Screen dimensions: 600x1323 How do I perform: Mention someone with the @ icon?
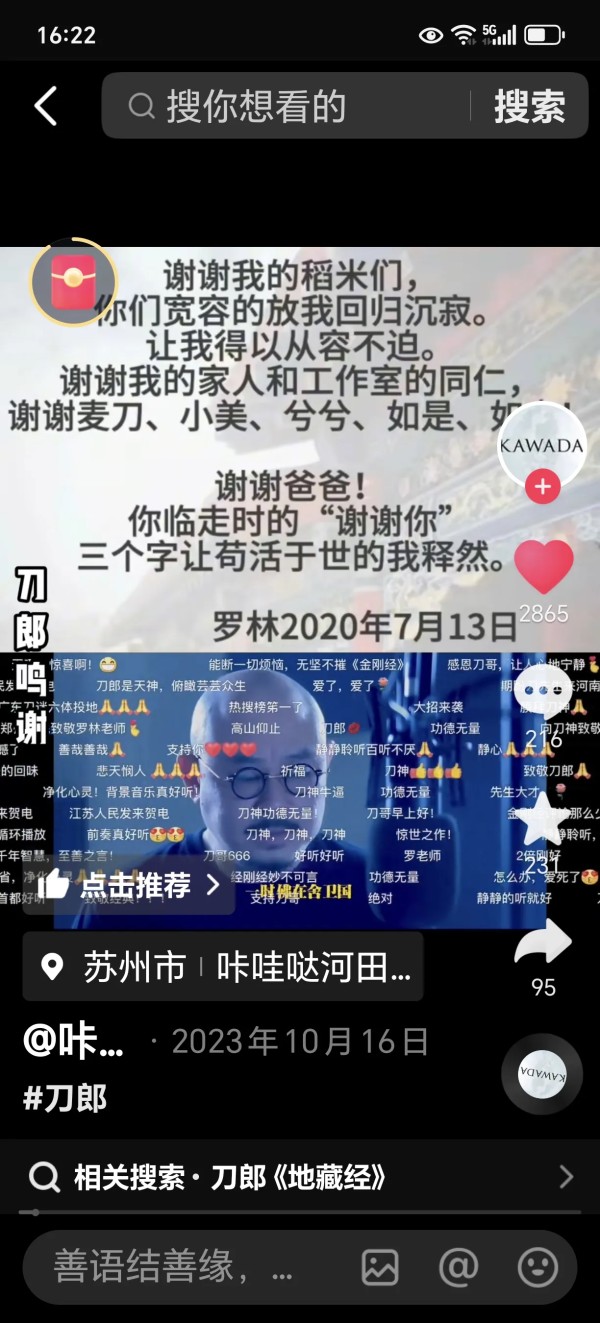click(458, 1267)
